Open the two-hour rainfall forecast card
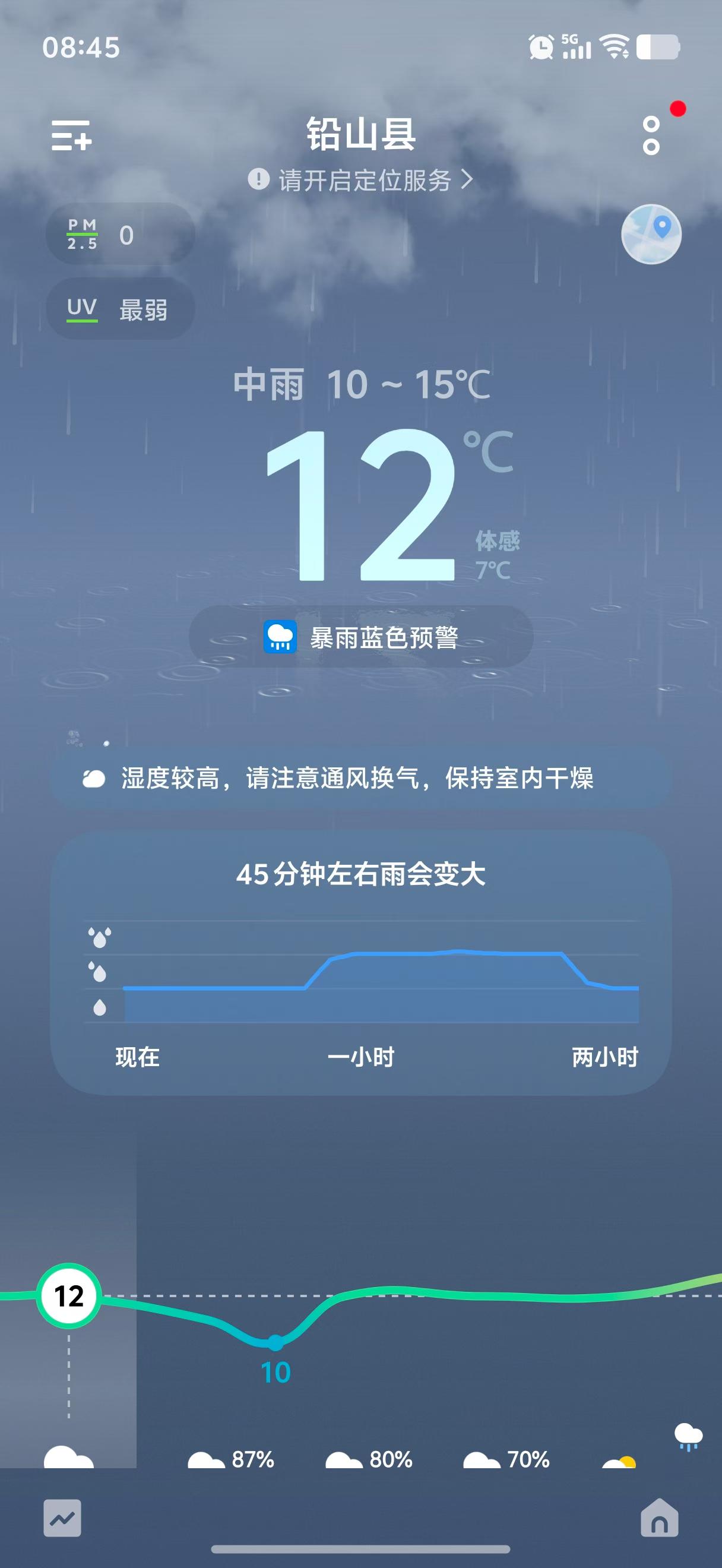Image resolution: width=722 pixels, height=1568 pixels. coord(360,962)
